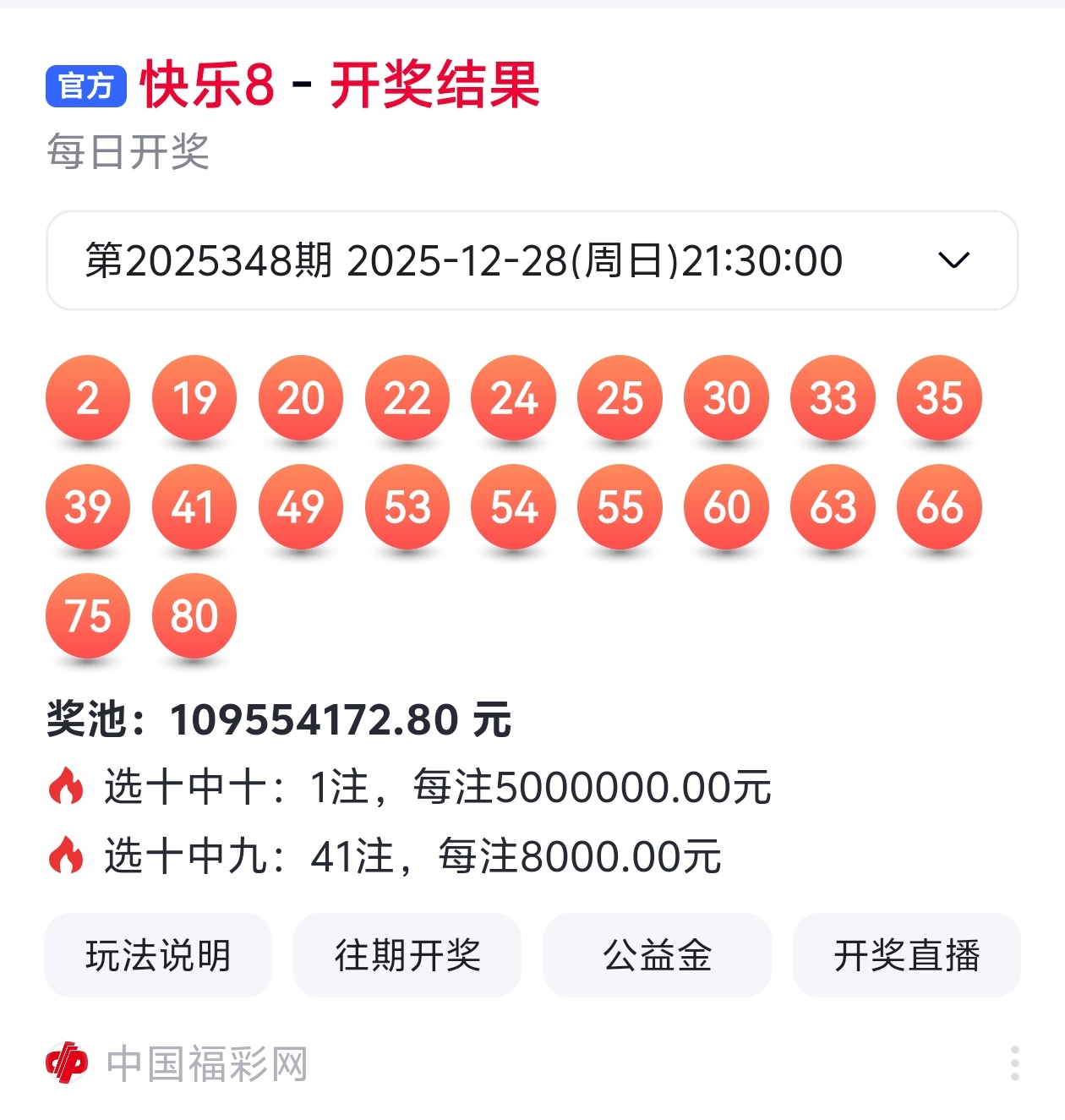Viewport: 1065px width, 1120px height.
Task: Watch 开奖直播 live draw
Action: 906,955
